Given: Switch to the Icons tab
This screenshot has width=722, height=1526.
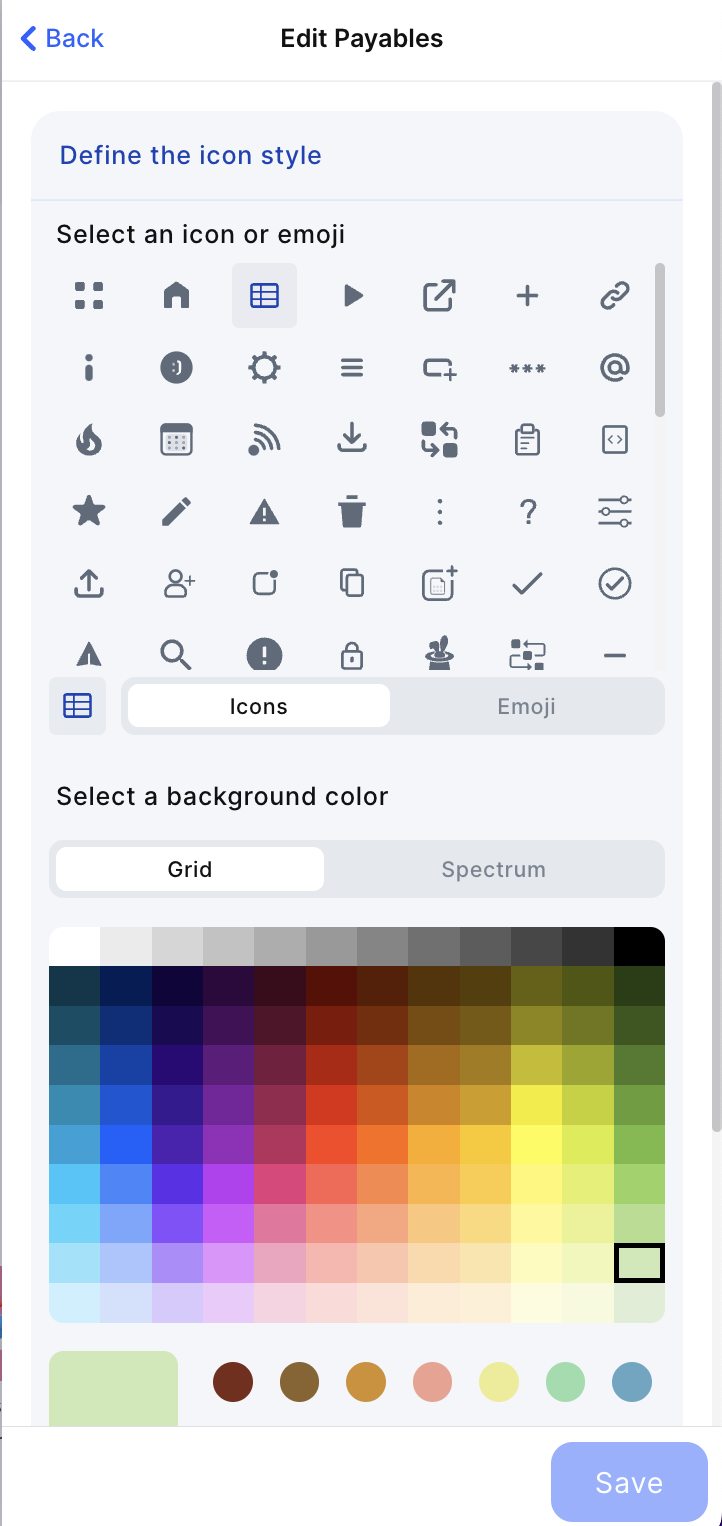Looking at the screenshot, I should 258,706.
